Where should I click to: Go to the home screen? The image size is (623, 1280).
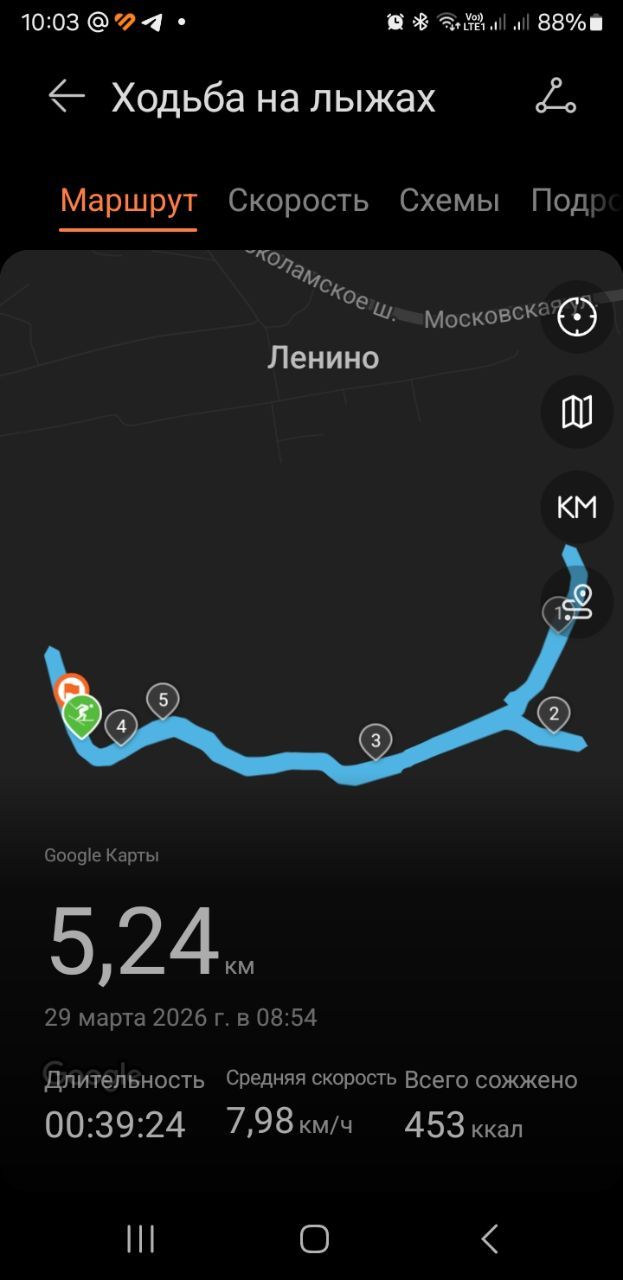pyautogui.click(x=314, y=1239)
